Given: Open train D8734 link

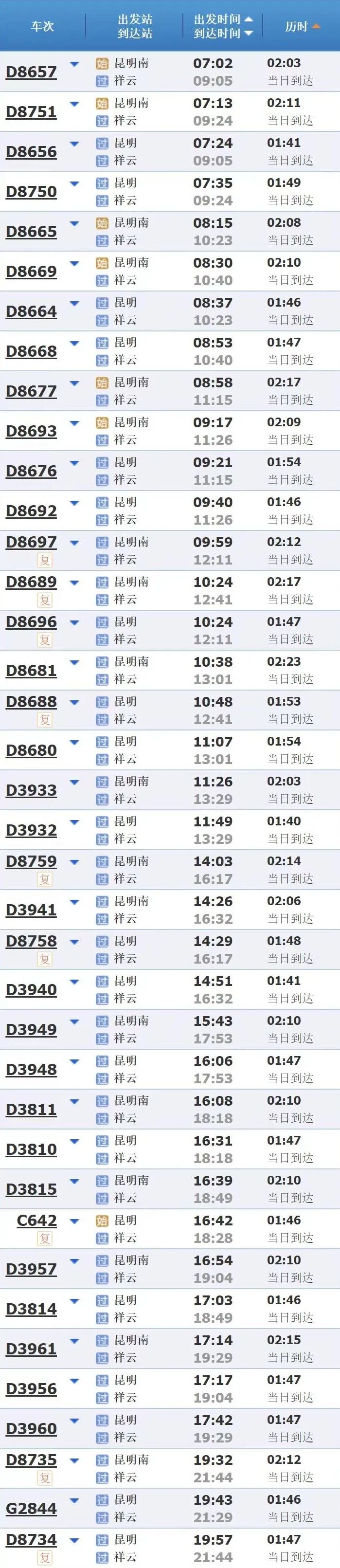Looking at the screenshot, I should coord(31,1540).
